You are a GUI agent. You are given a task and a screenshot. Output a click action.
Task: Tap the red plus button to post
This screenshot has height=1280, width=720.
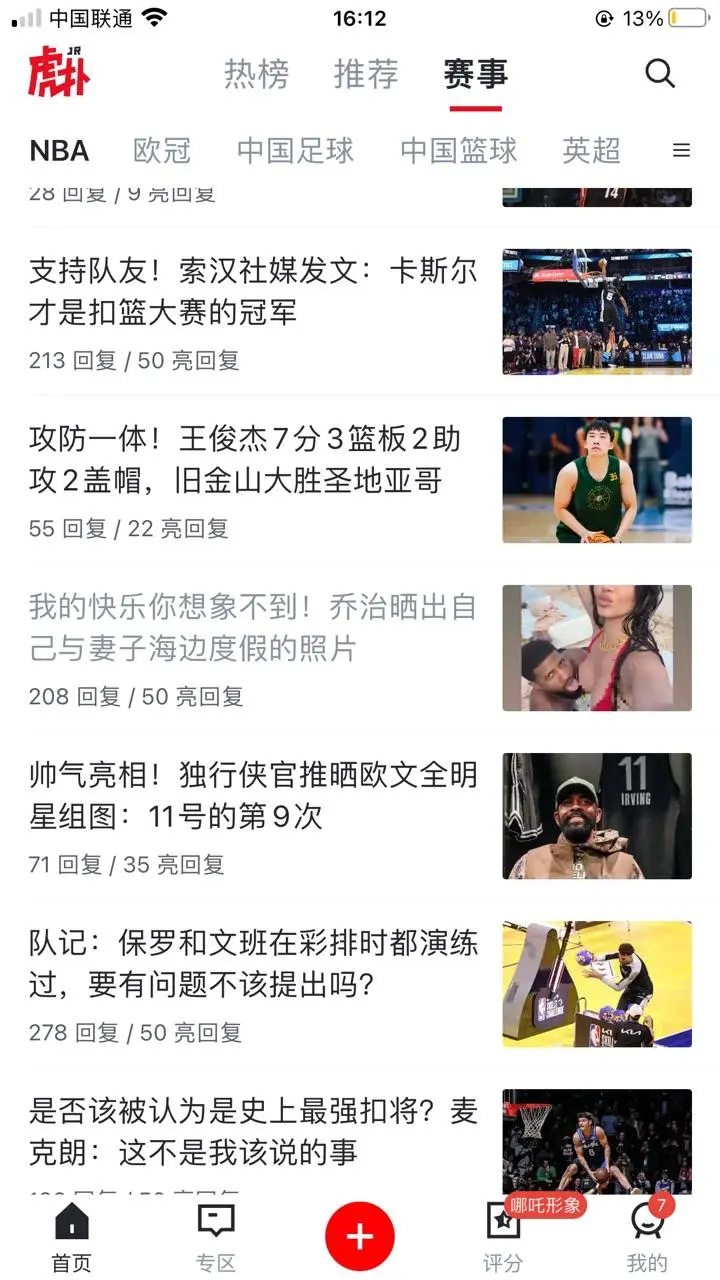click(360, 1237)
